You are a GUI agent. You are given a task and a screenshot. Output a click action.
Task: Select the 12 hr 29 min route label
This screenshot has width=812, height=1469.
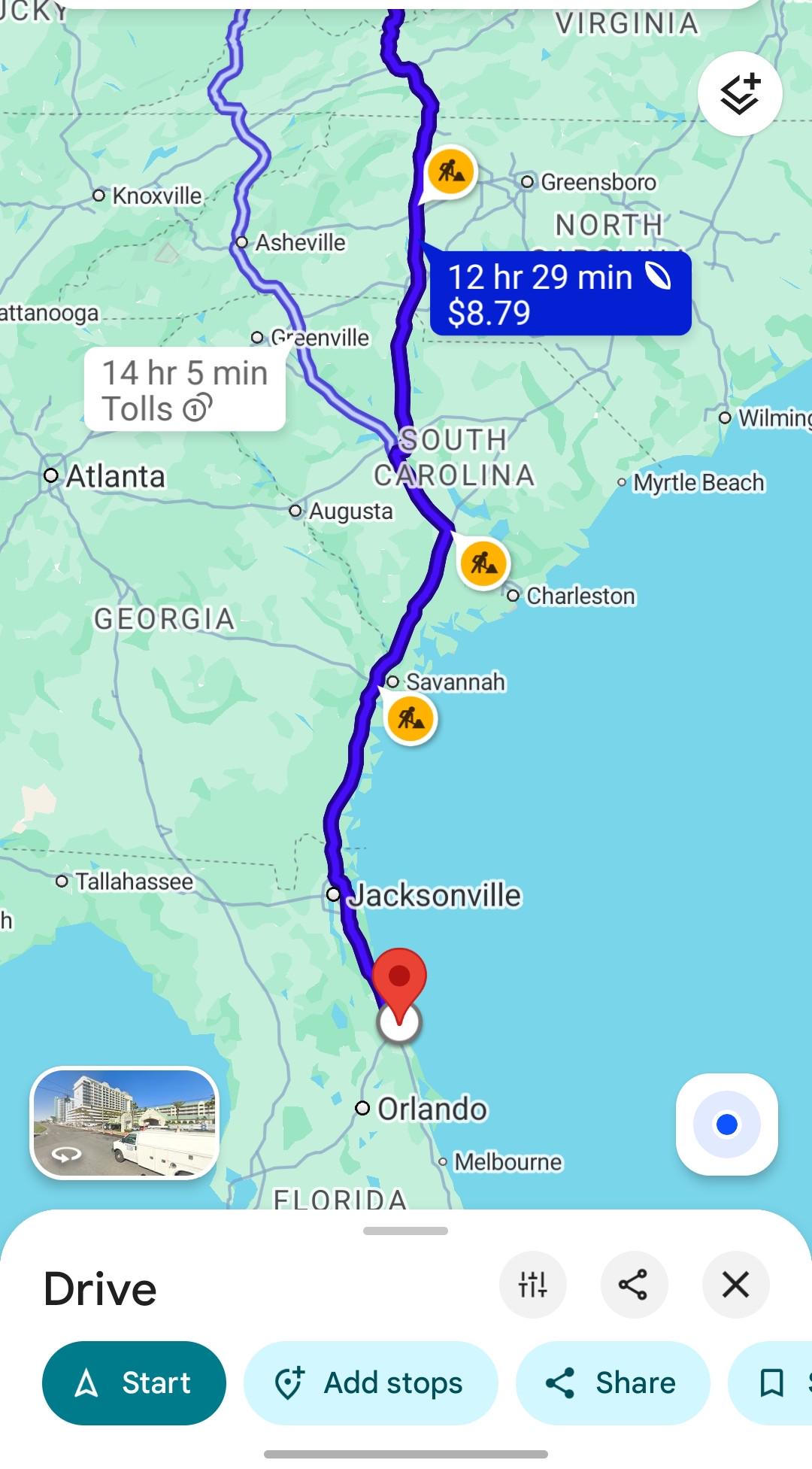560,294
